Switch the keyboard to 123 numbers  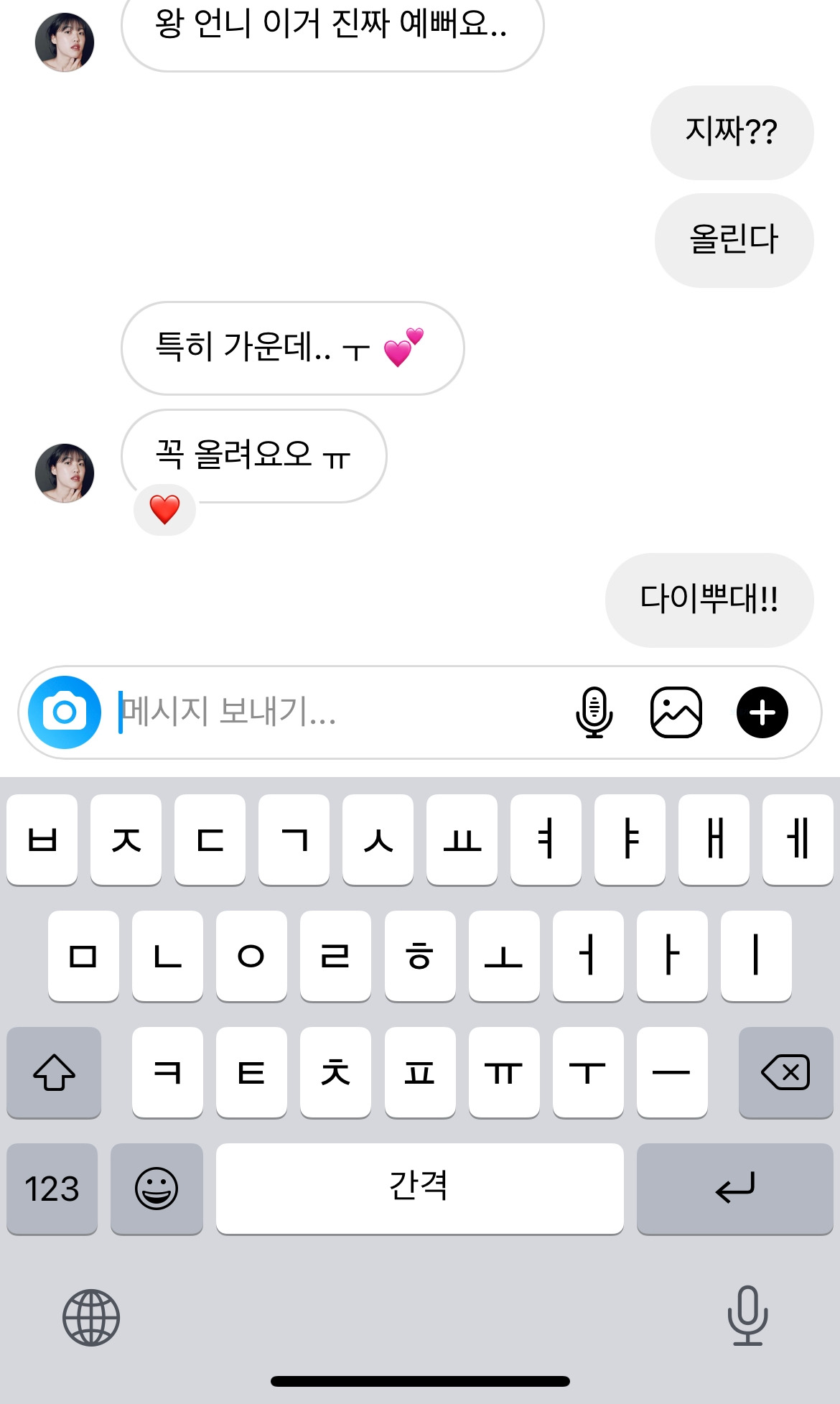(52, 1188)
